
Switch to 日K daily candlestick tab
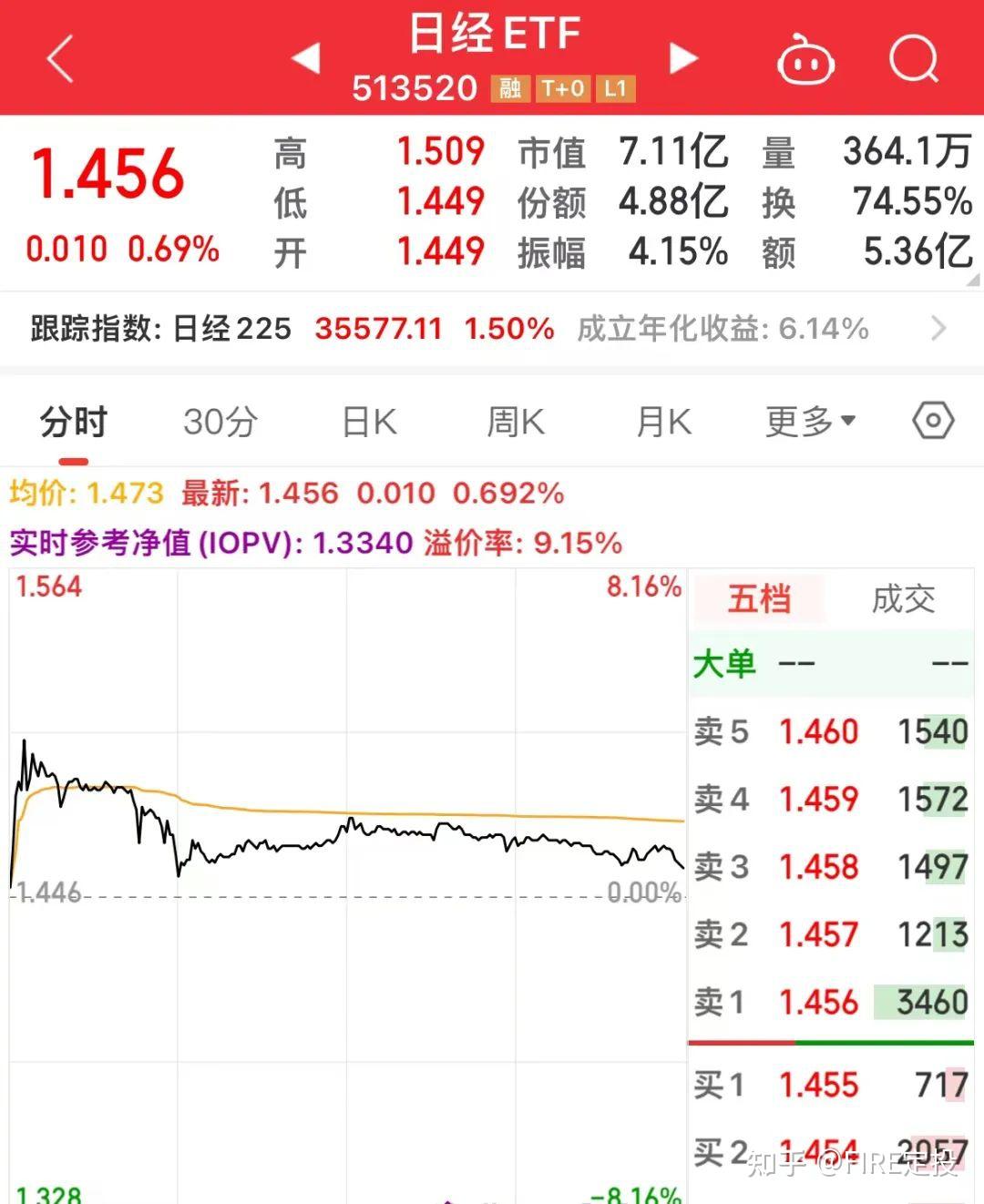(368, 421)
